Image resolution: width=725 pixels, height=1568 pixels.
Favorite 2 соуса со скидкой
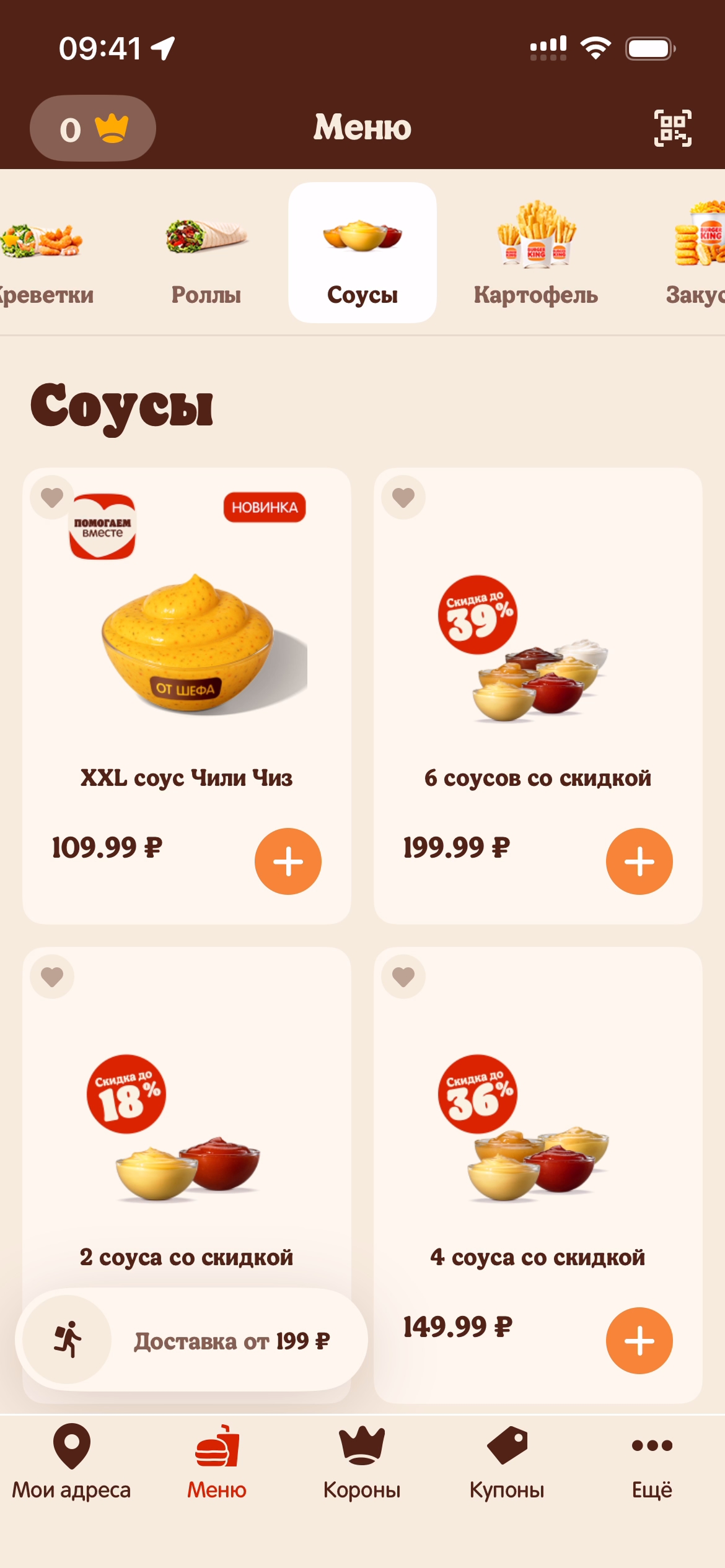coord(52,977)
